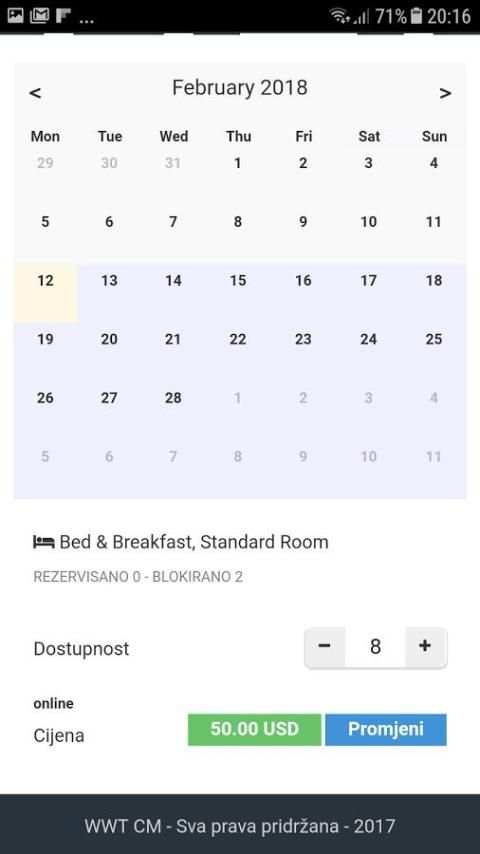The image size is (480, 854).
Task: Tap the Promjeni button to change price
Action: (x=386, y=729)
